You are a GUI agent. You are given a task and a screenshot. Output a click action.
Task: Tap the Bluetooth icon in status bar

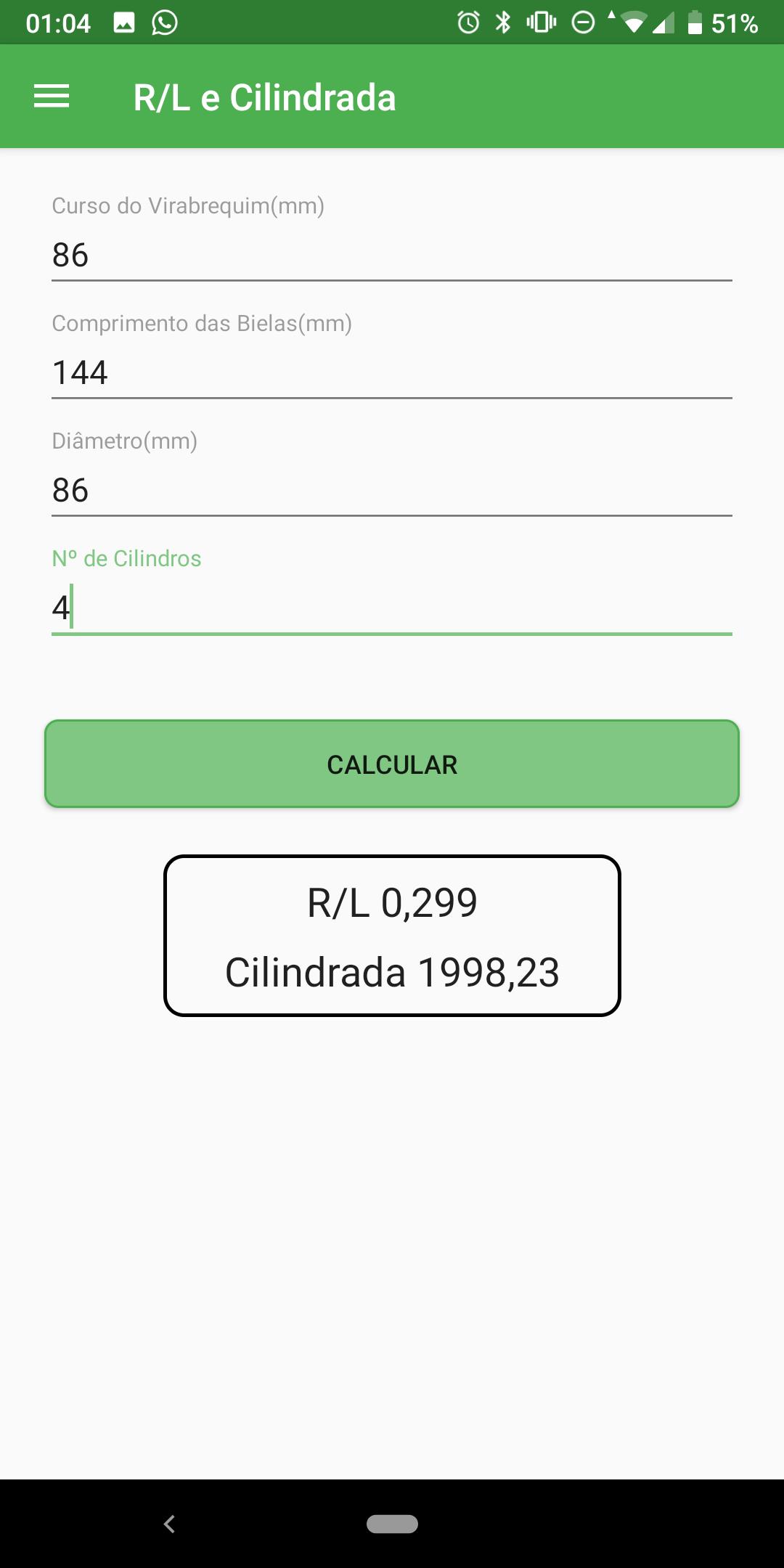point(503,23)
